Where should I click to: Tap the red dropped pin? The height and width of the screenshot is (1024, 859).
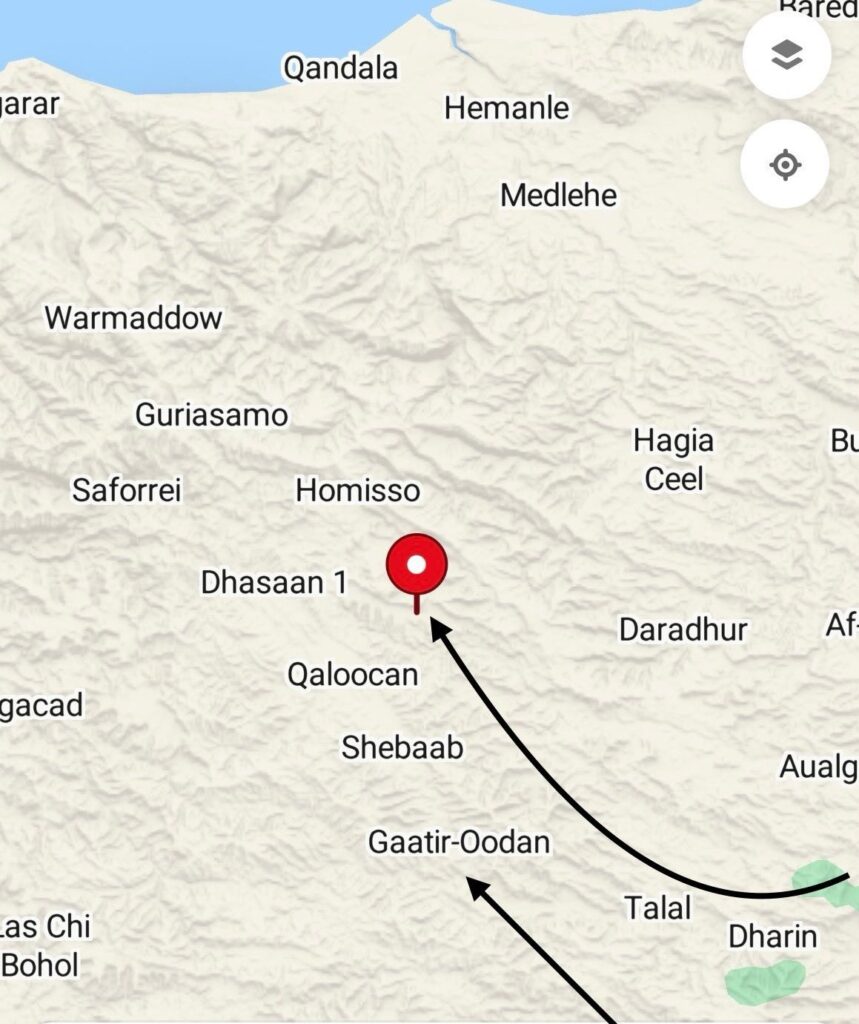click(x=417, y=567)
